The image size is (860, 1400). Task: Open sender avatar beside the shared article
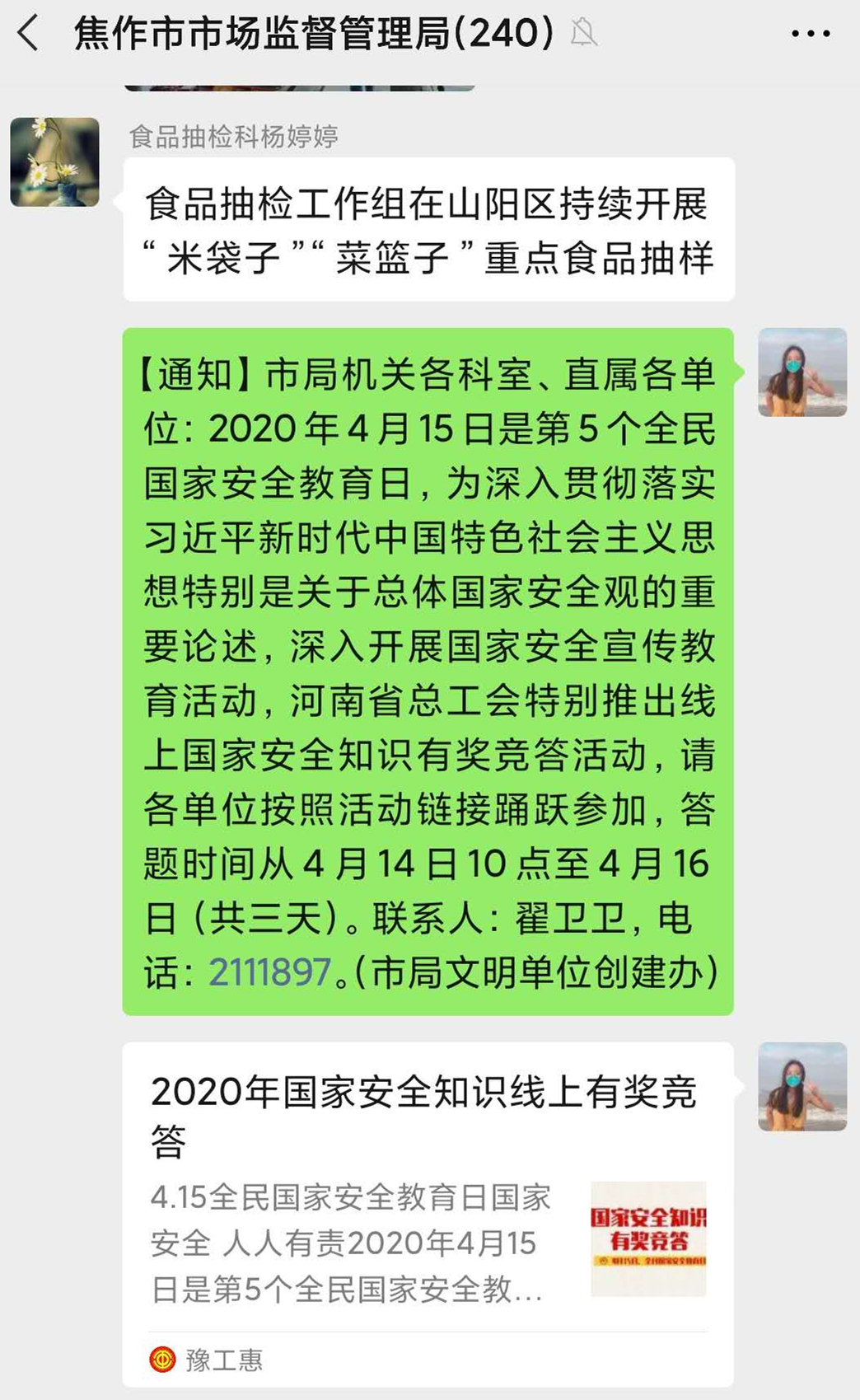pos(802,1086)
